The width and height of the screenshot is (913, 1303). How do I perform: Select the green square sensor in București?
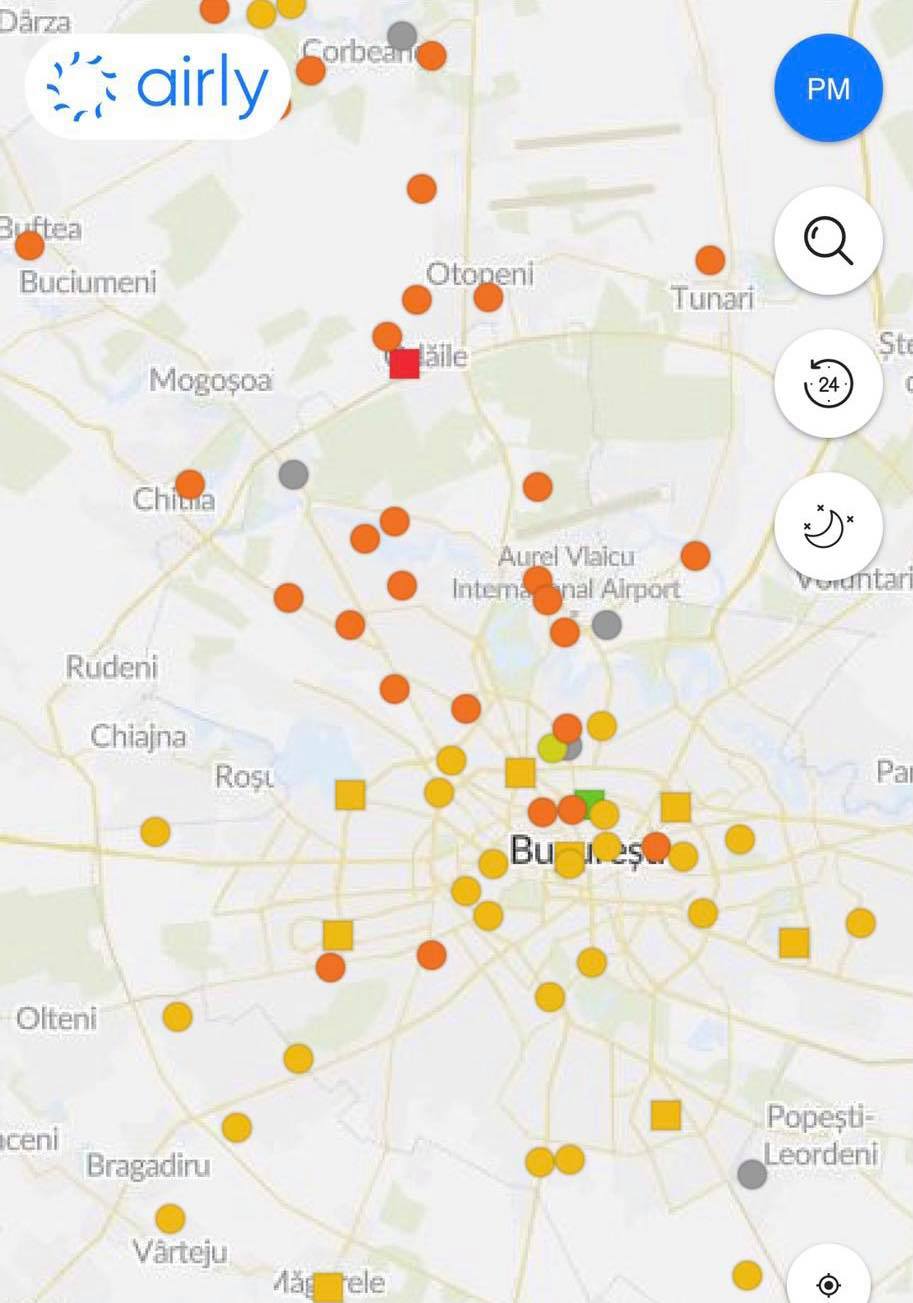tap(591, 798)
